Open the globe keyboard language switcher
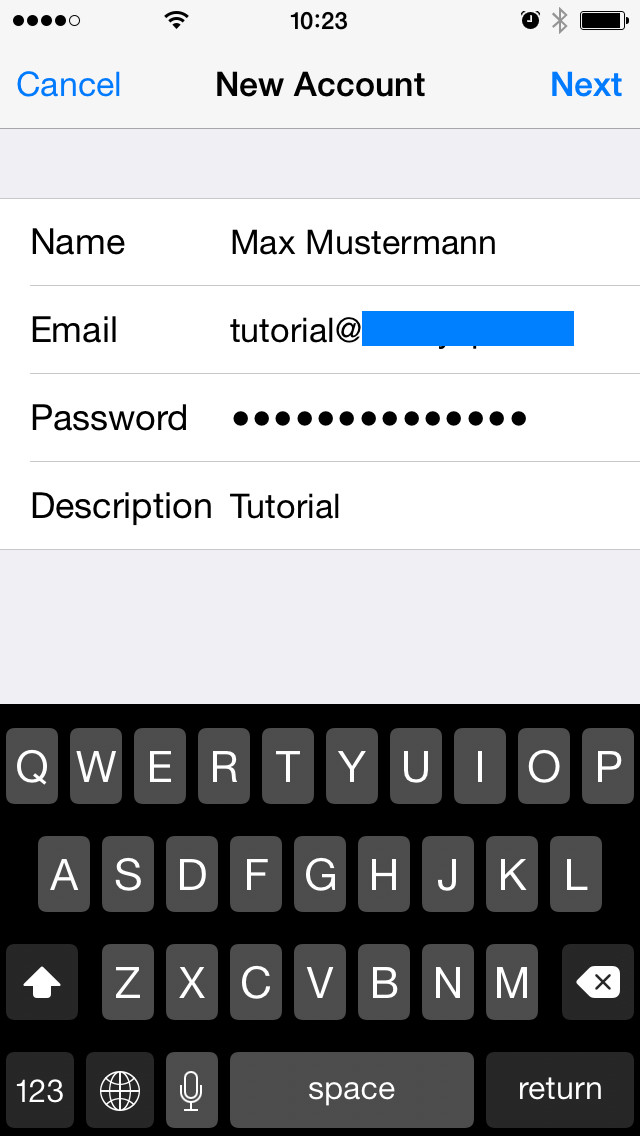 (120, 1090)
